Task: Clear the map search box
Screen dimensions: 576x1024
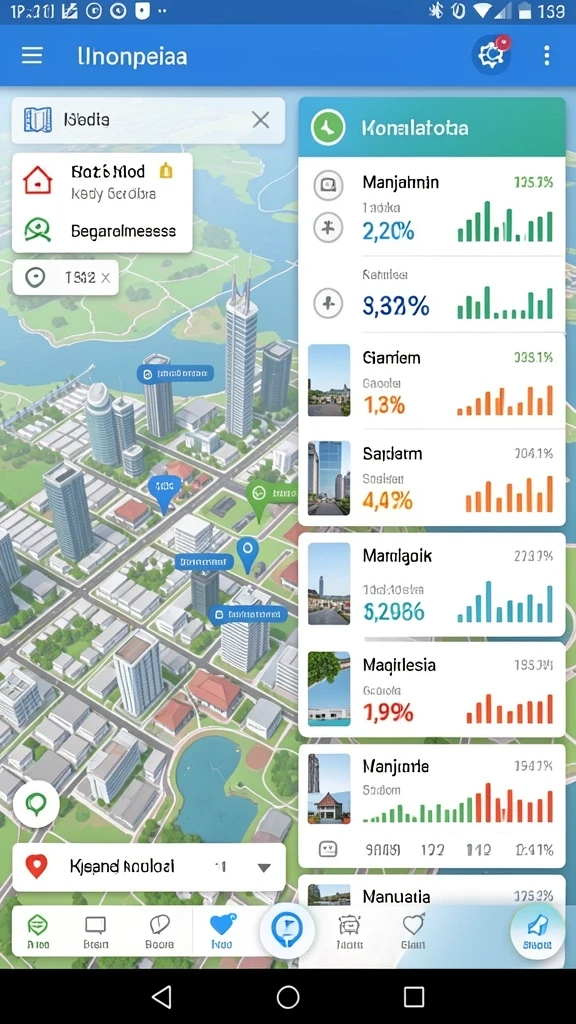Action: point(261,120)
